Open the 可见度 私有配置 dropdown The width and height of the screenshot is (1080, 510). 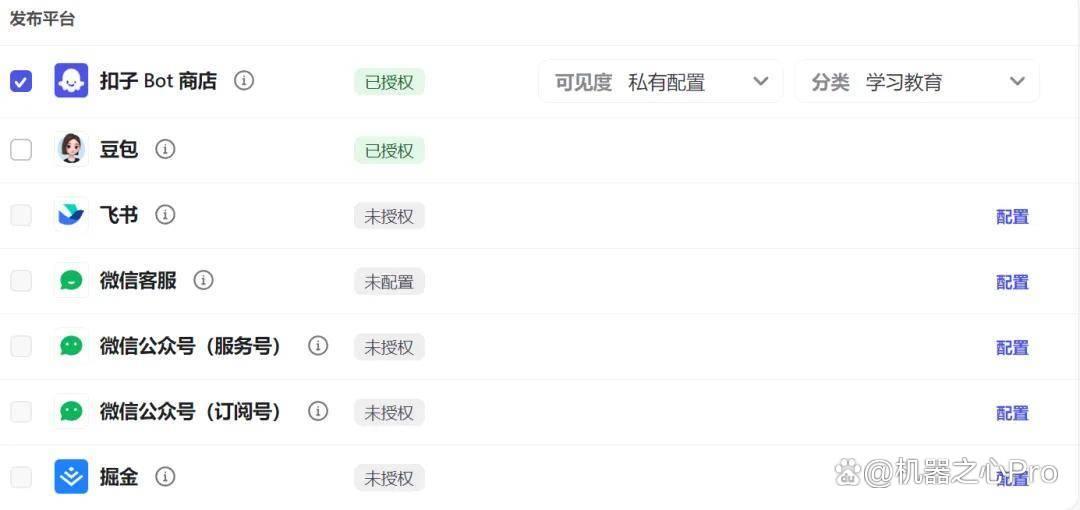(x=661, y=81)
